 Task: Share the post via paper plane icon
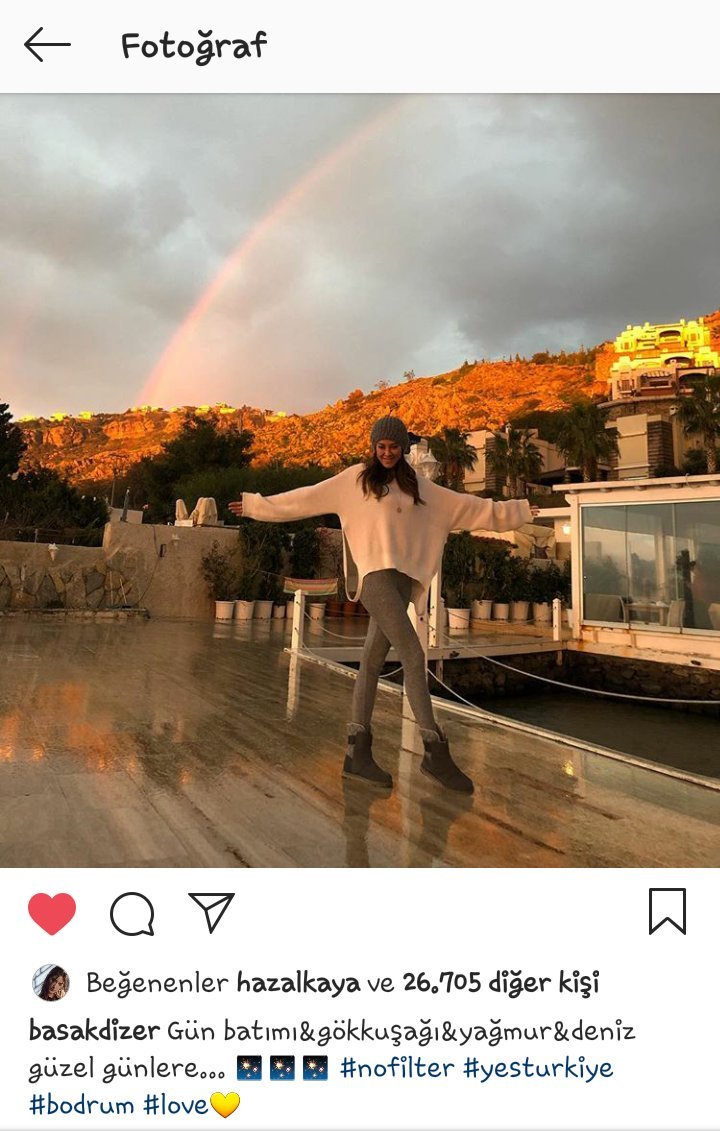[211, 912]
